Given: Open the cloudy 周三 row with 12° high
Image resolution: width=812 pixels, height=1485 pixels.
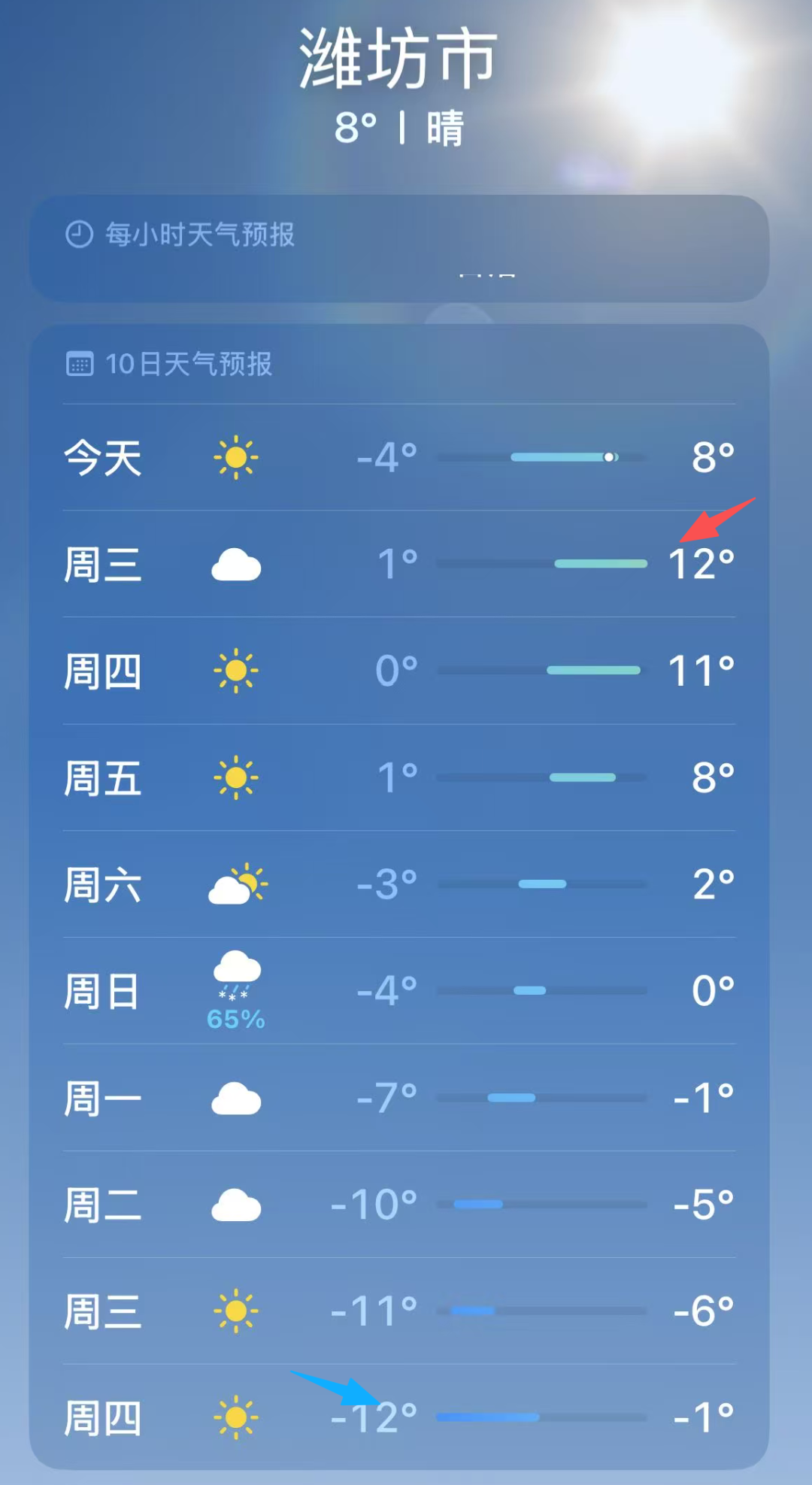Looking at the screenshot, I should (x=398, y=564).
